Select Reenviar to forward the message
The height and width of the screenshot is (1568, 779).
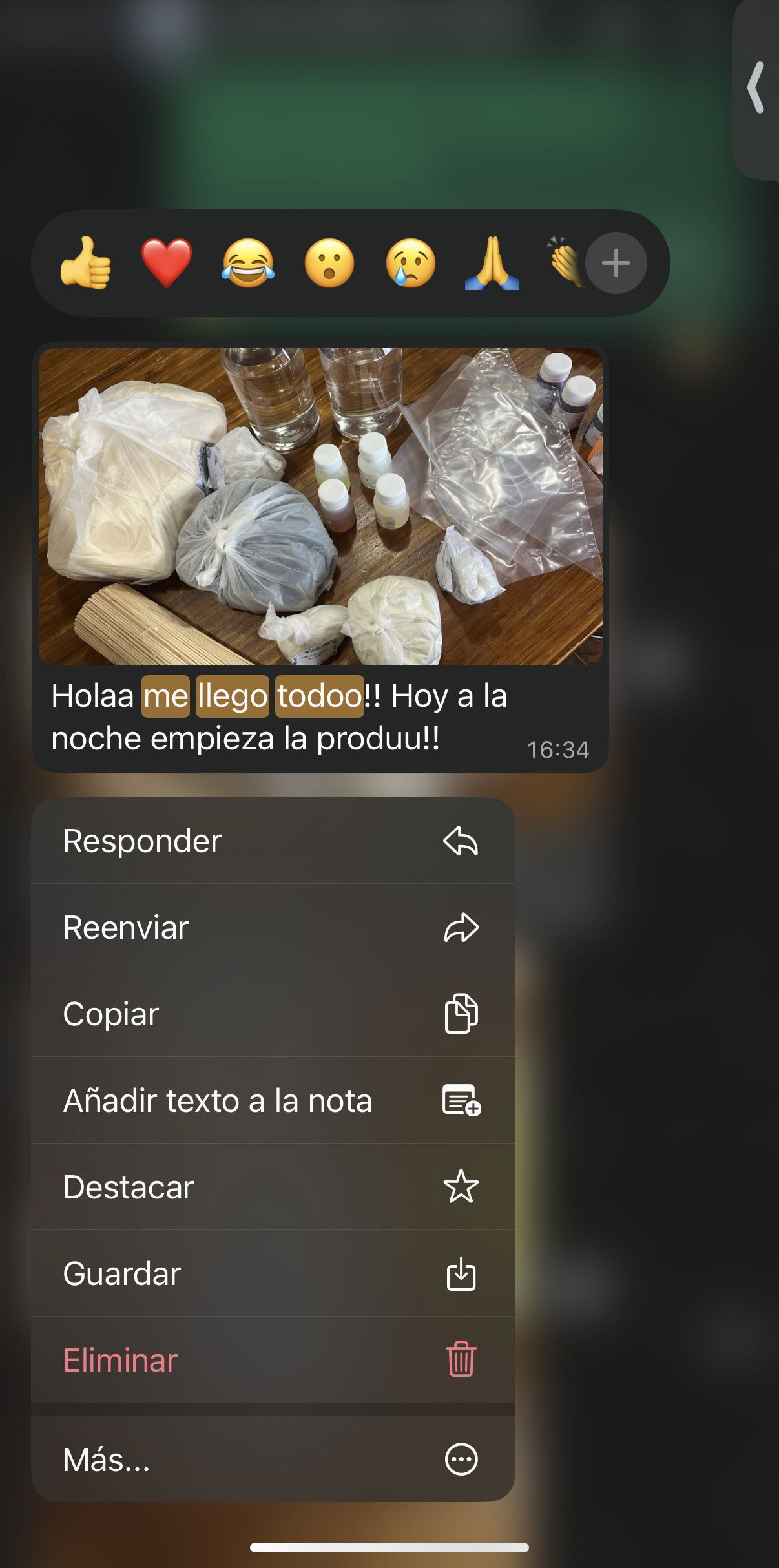pyautogui.click(x=273, y=928)
